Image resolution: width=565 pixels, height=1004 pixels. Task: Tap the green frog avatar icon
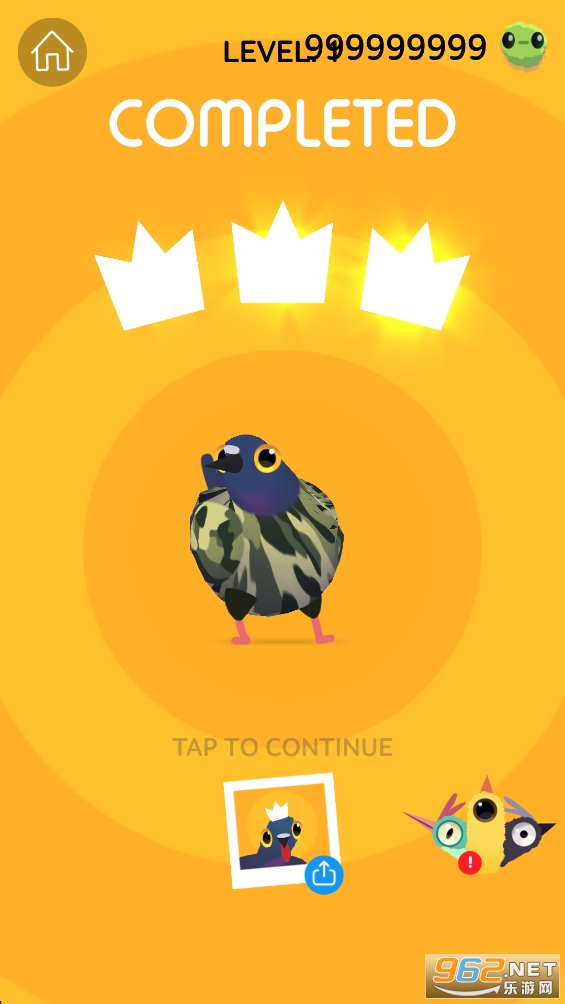tap(524, 47)
